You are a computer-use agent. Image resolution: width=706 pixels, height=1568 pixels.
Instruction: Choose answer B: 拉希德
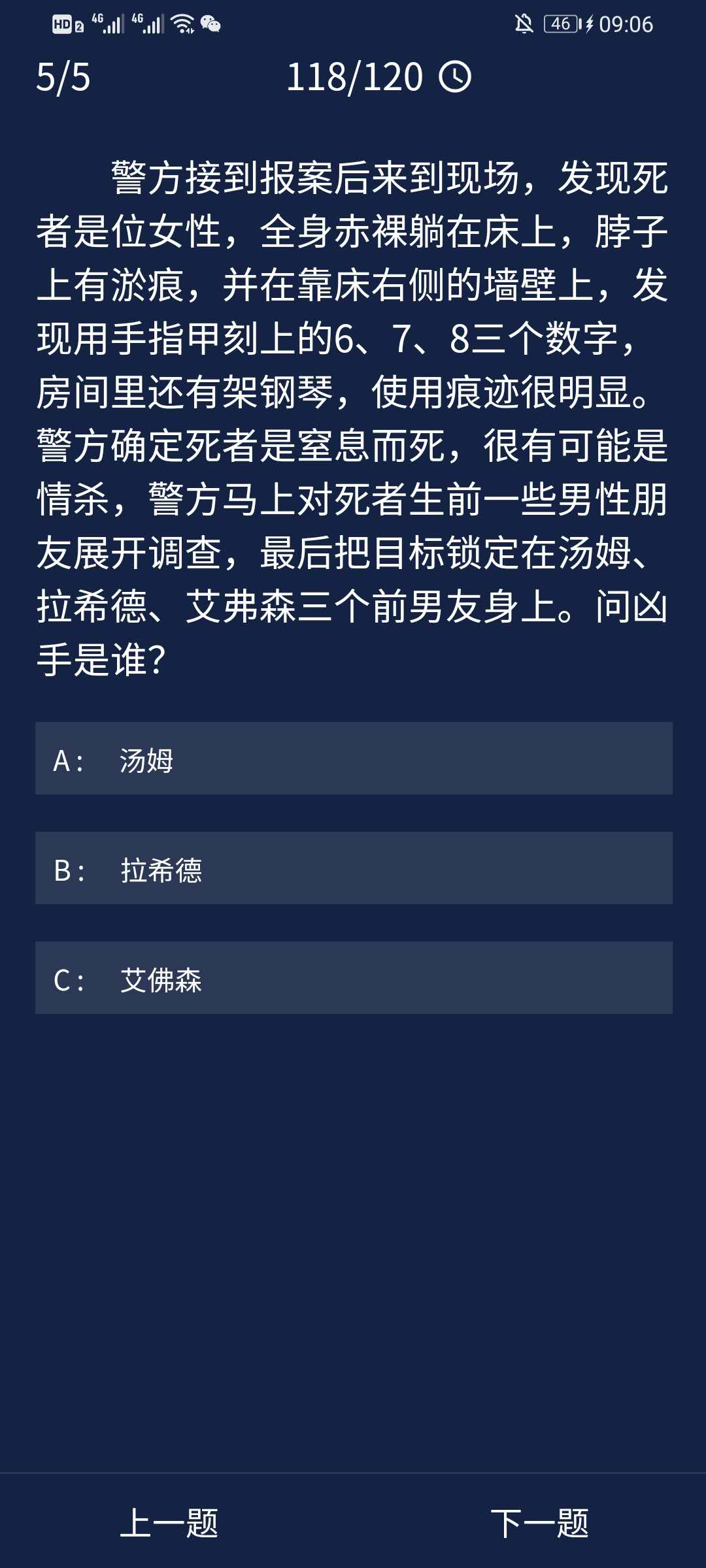point(353,868)
